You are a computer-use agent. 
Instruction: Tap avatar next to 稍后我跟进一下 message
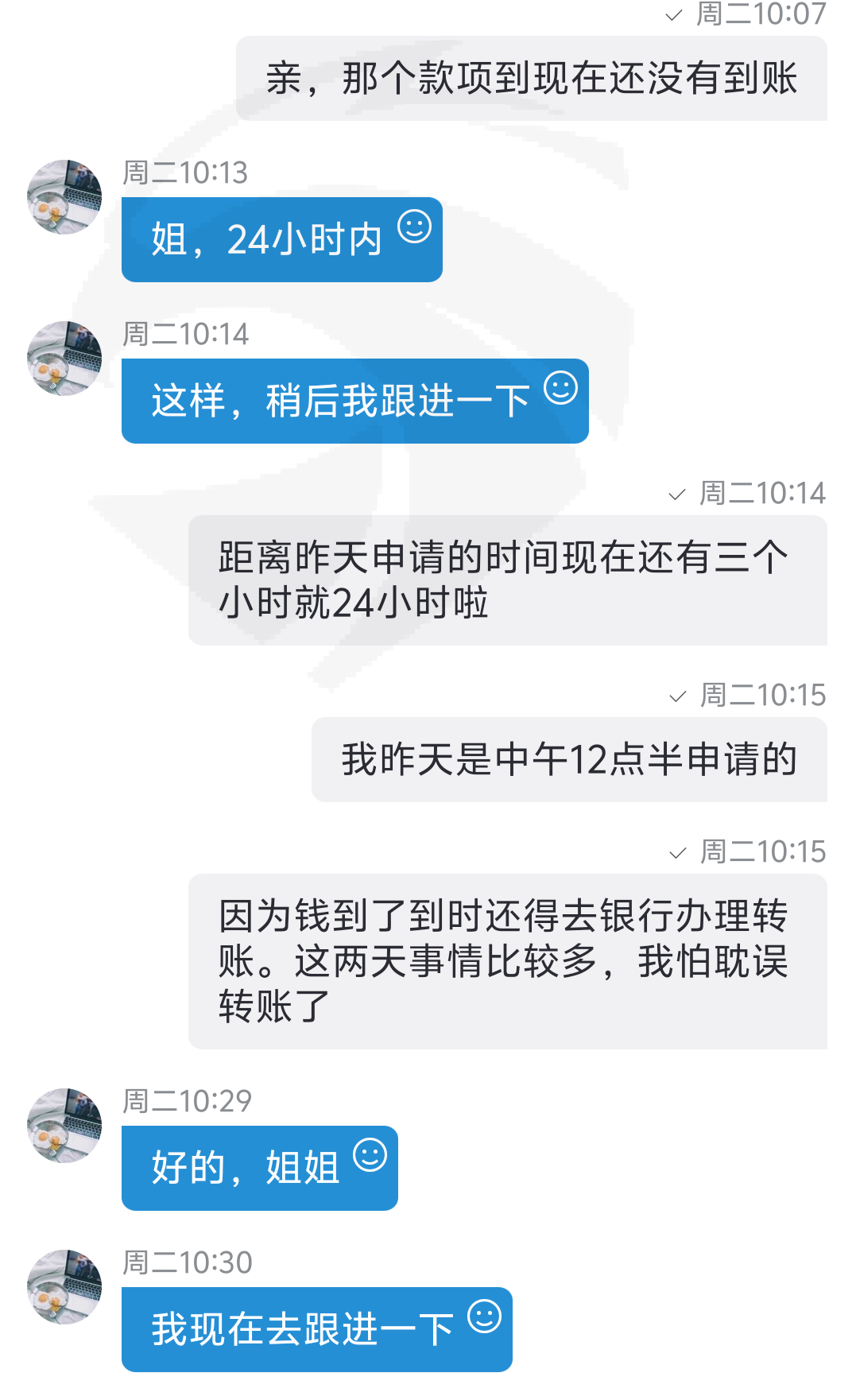64,359
